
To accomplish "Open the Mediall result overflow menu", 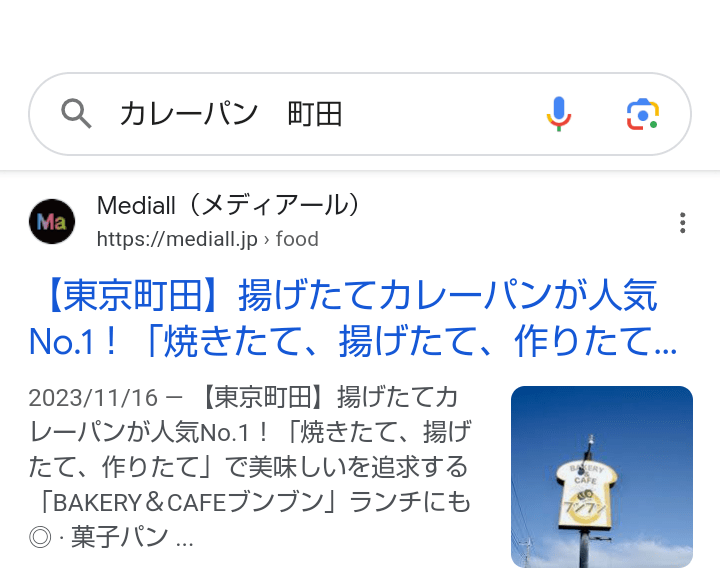I will click(682, 222).
